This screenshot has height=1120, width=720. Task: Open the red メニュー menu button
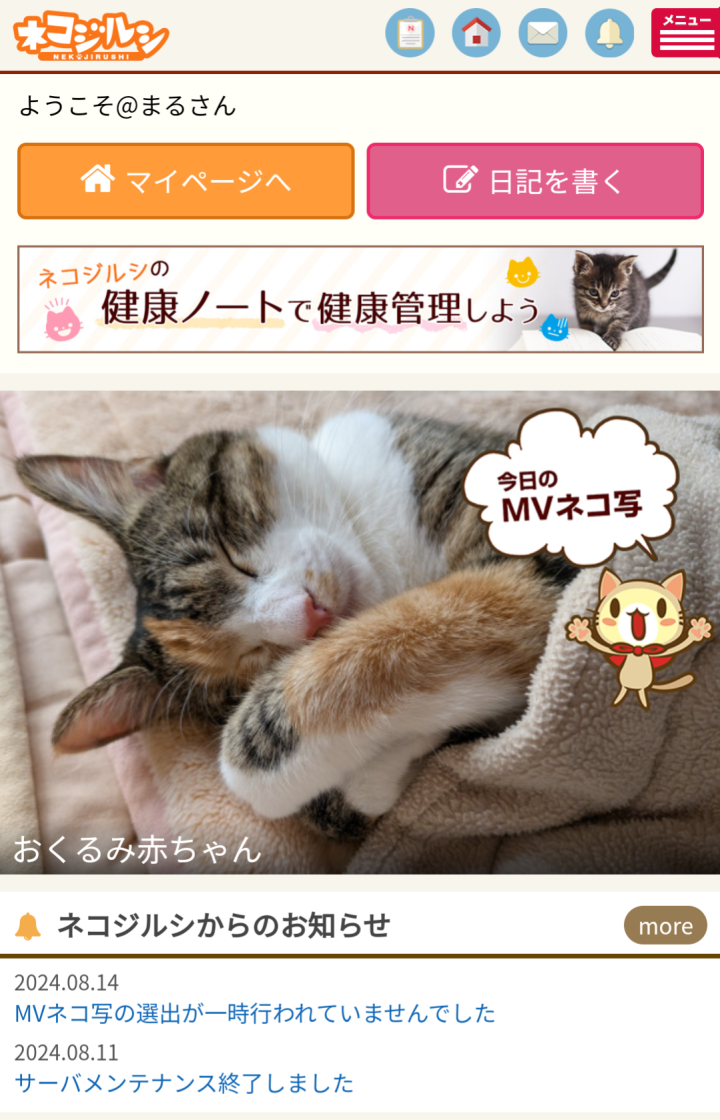coord(685,33)
